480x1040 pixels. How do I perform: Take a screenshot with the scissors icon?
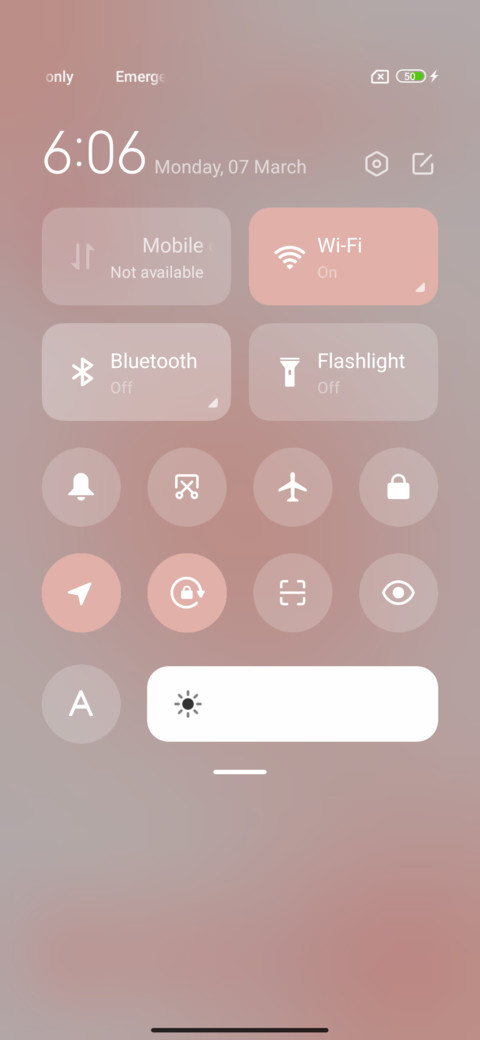[x=187, y=488]
